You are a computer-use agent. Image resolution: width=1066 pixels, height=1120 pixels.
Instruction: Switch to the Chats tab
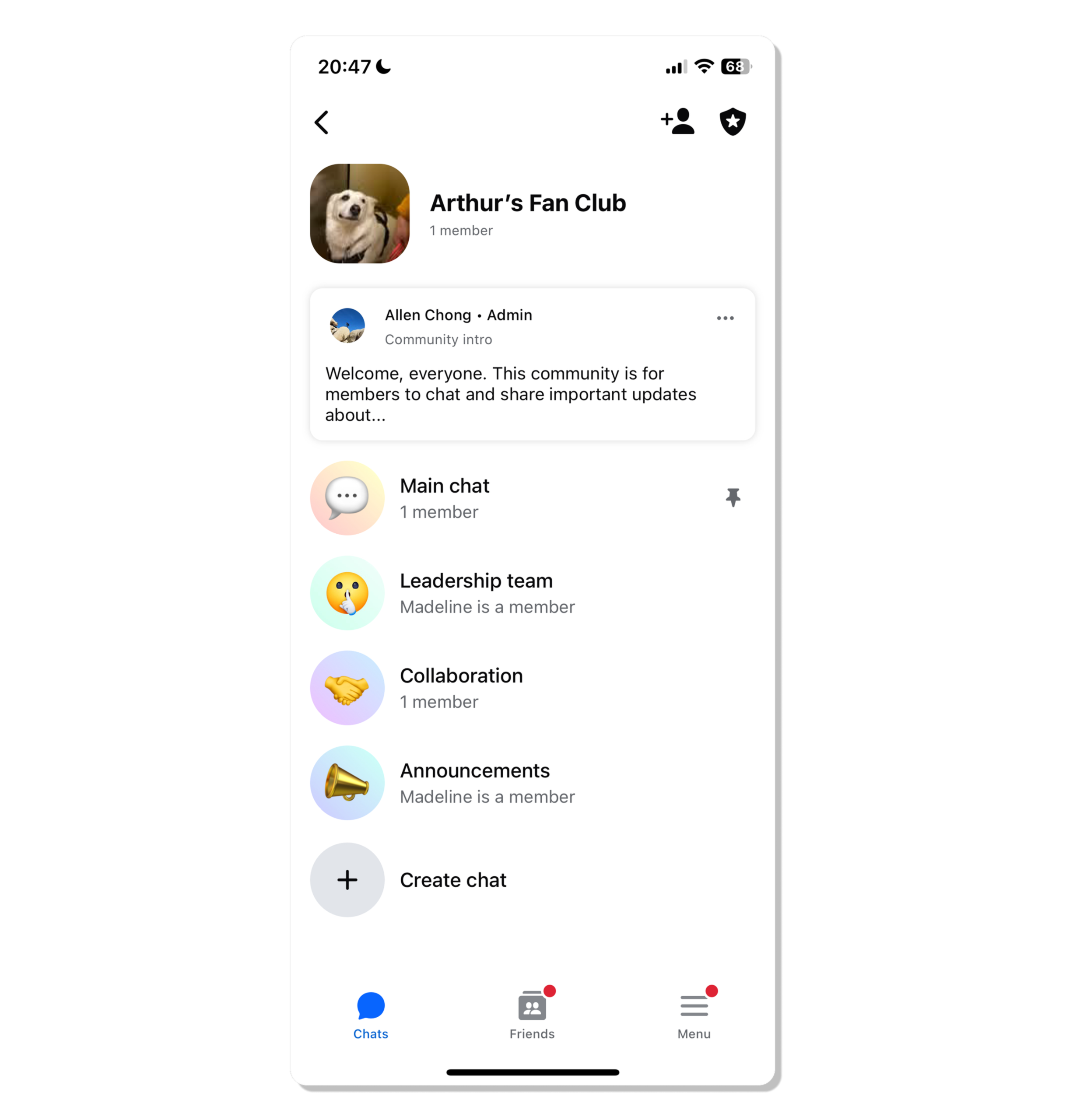point(371,1016)
